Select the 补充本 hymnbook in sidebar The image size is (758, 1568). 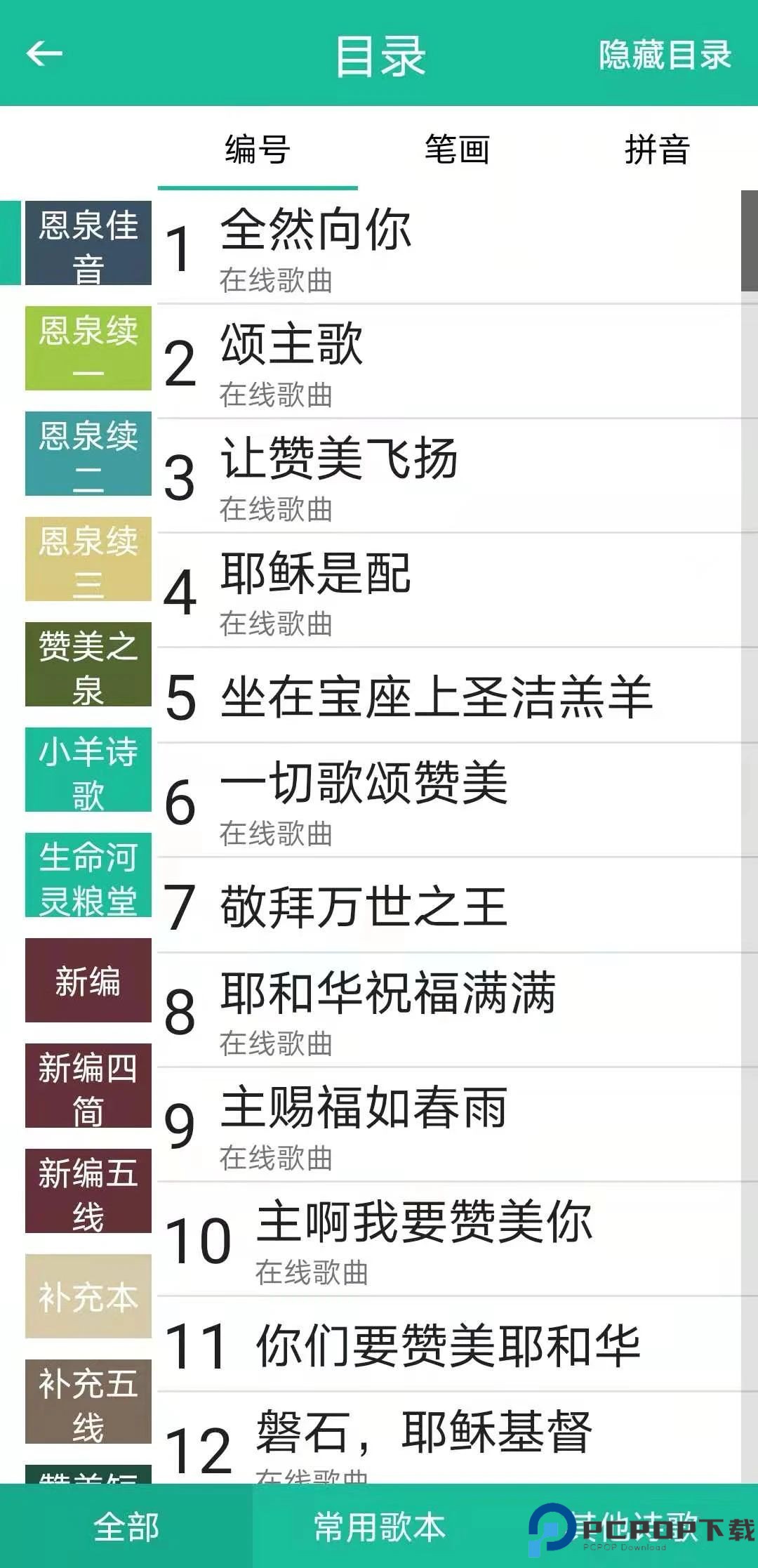(88, 1296)
